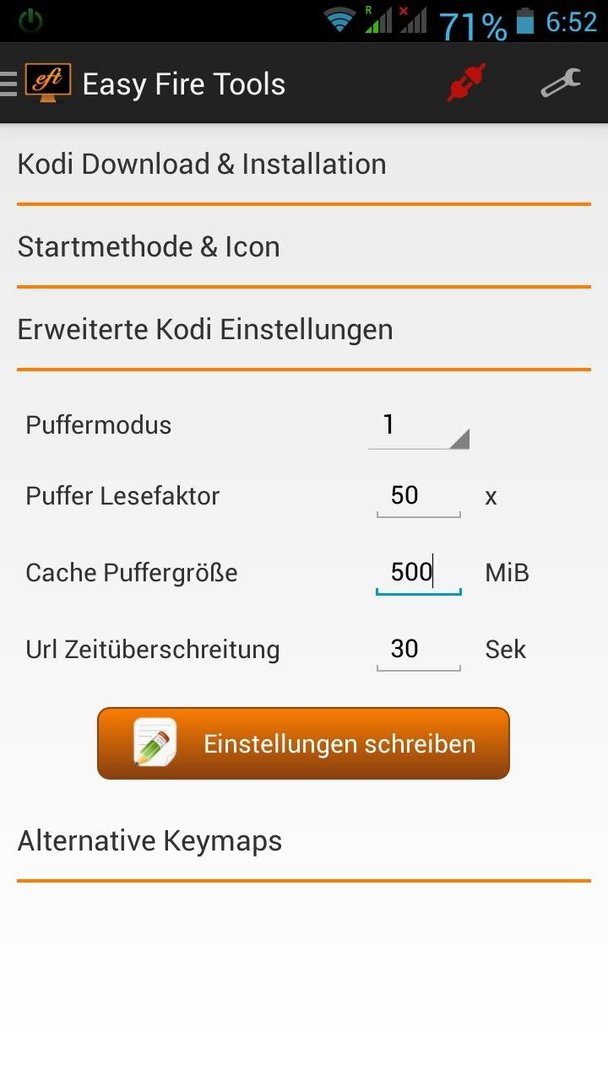
Task: Expand Alternative Keymaps section
Action: pos(304,841)
